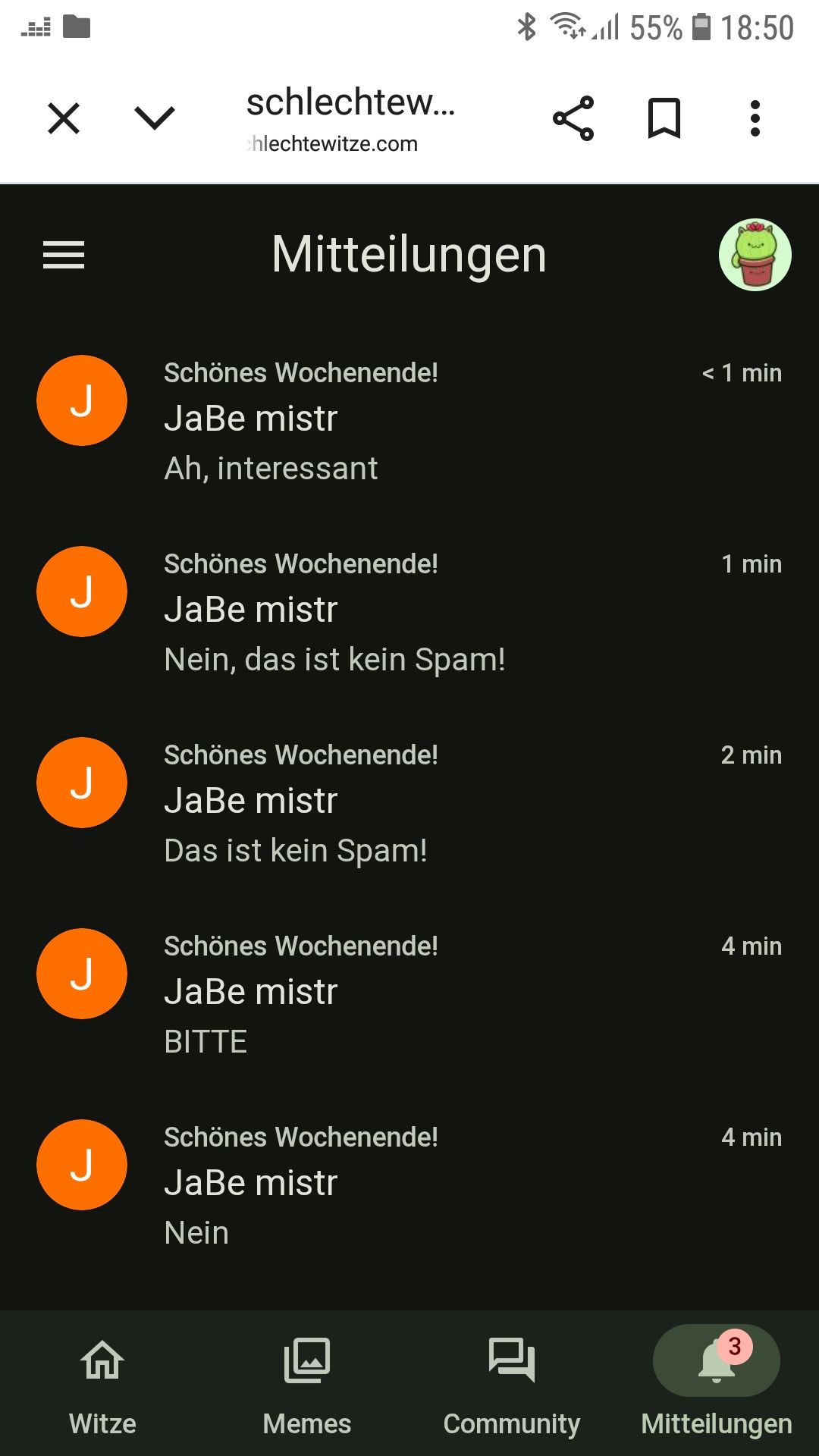Open the 2 min notification "Das ist kein Spam!"
819x1456 pixels.
click(x=409, y=802)
